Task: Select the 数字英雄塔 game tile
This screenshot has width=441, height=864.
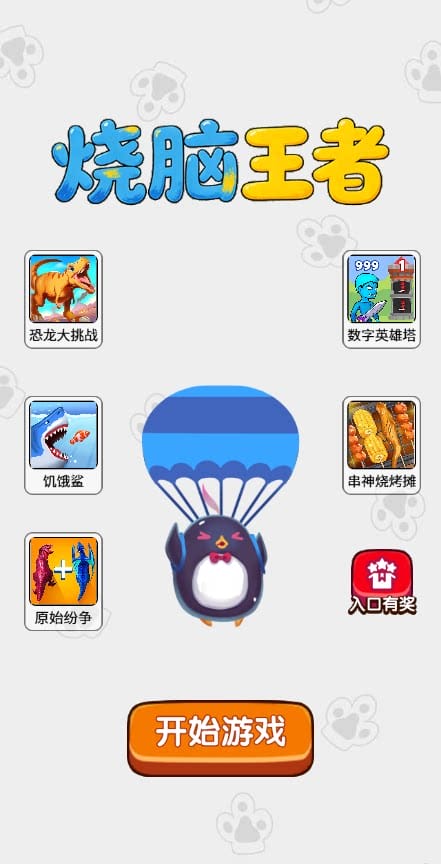Action: point(381,299)
